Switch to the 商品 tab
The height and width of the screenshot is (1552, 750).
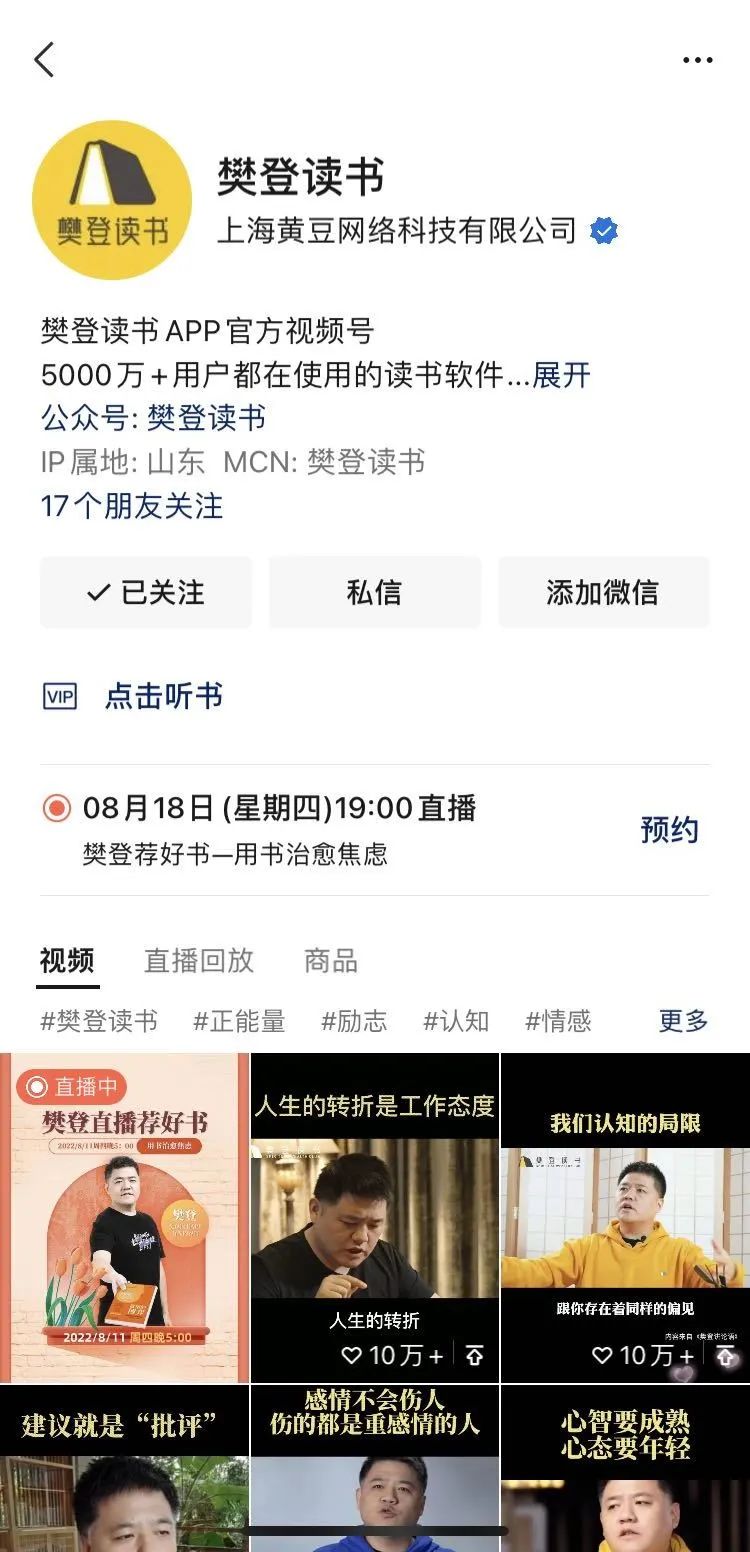(333, 961)
